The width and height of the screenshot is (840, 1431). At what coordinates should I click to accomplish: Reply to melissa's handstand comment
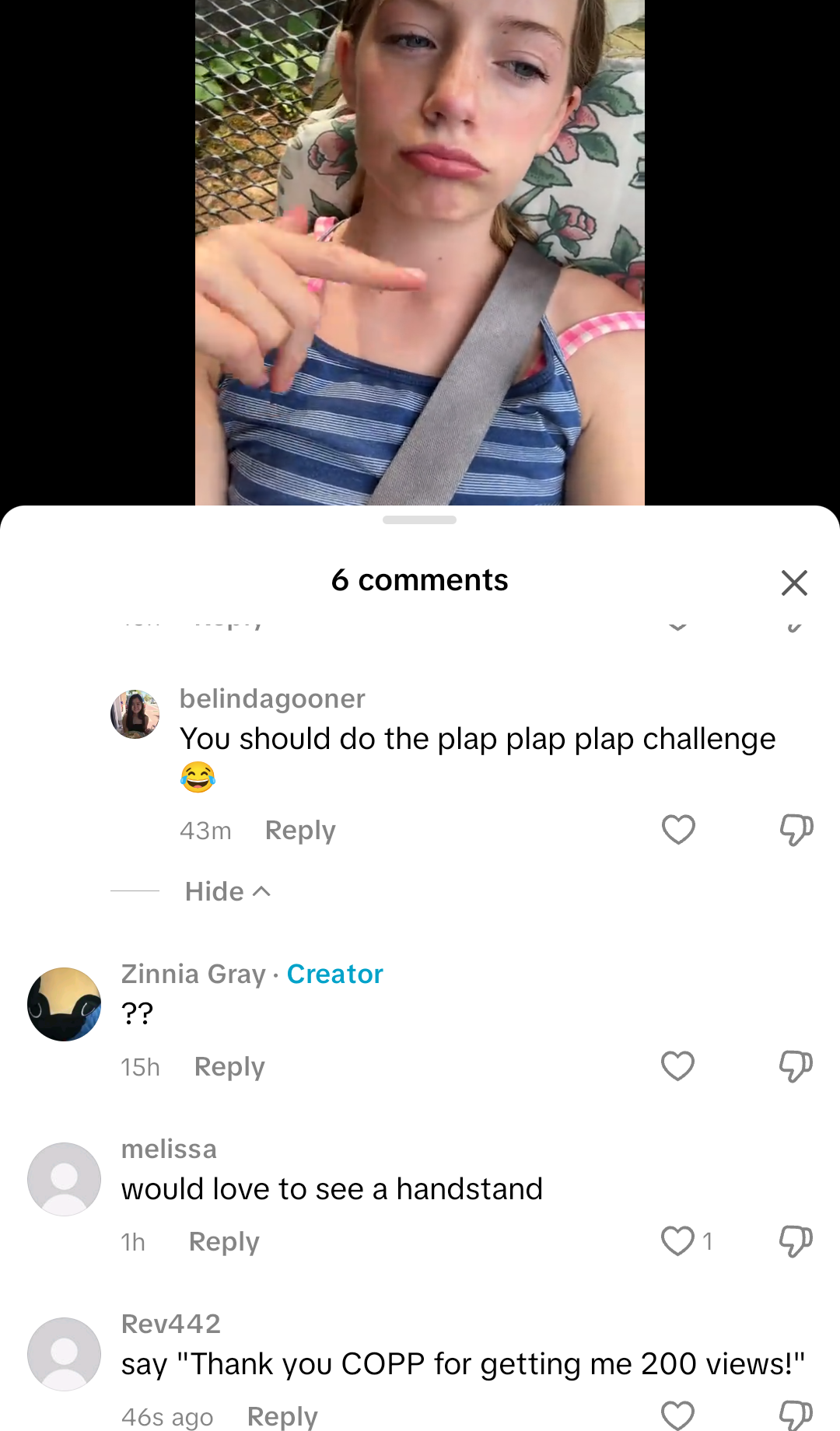[x=224, y=1242]
